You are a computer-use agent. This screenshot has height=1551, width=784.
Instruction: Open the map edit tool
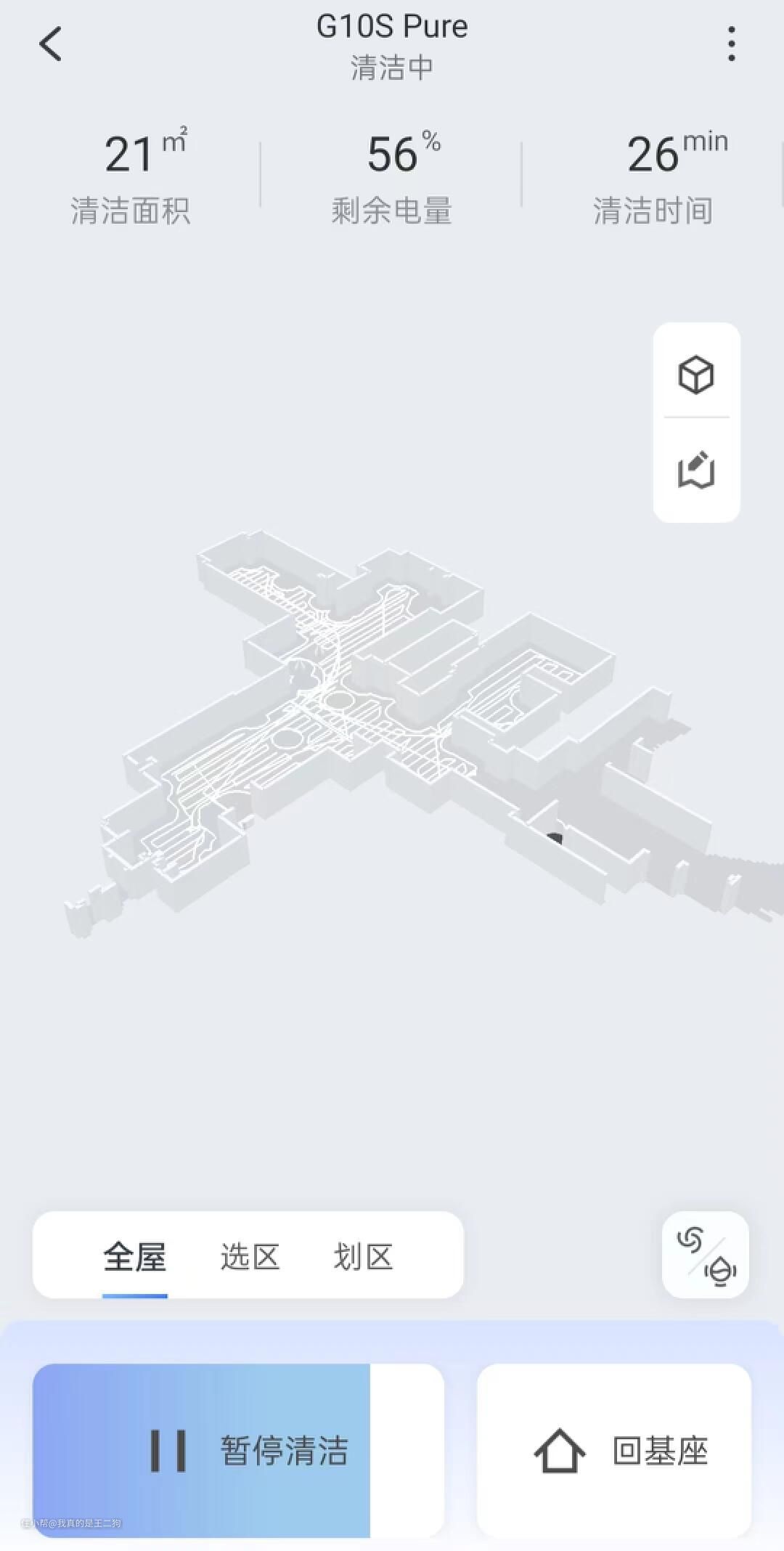(x=696, y=471)
